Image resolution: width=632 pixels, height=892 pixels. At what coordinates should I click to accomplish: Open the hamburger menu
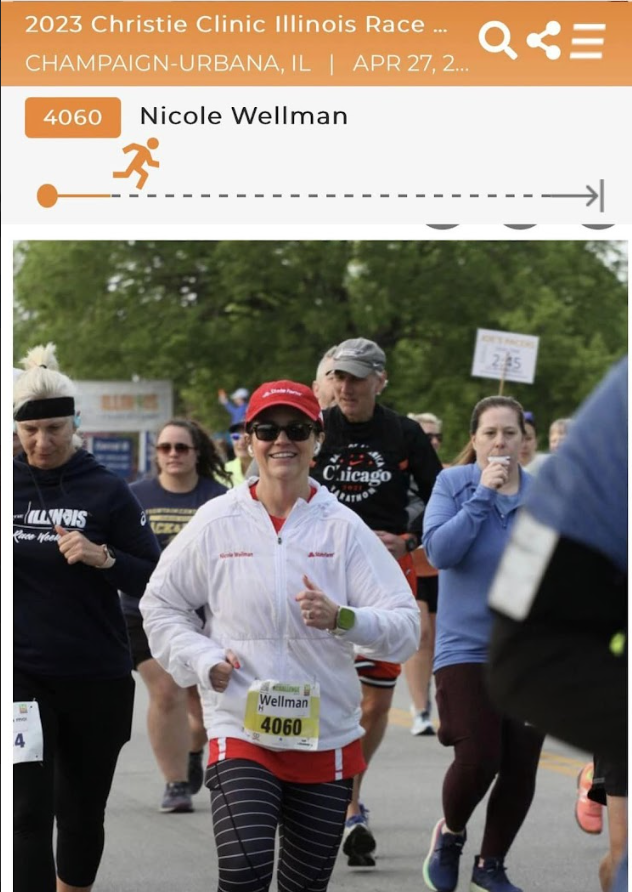[x=588, y=41]
